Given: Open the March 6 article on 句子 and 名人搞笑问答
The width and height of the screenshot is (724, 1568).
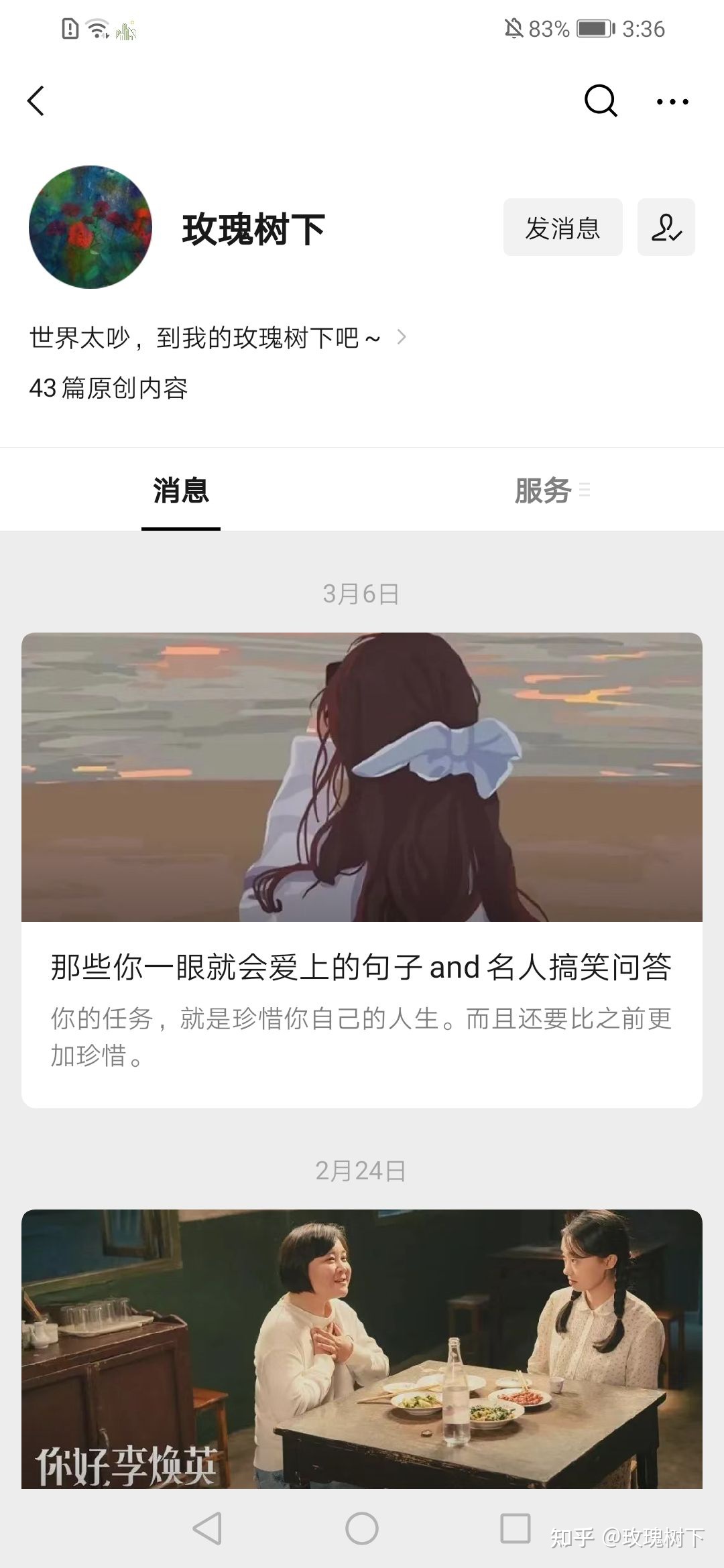Looking at the screenshot, I should (x=361, y=967).
